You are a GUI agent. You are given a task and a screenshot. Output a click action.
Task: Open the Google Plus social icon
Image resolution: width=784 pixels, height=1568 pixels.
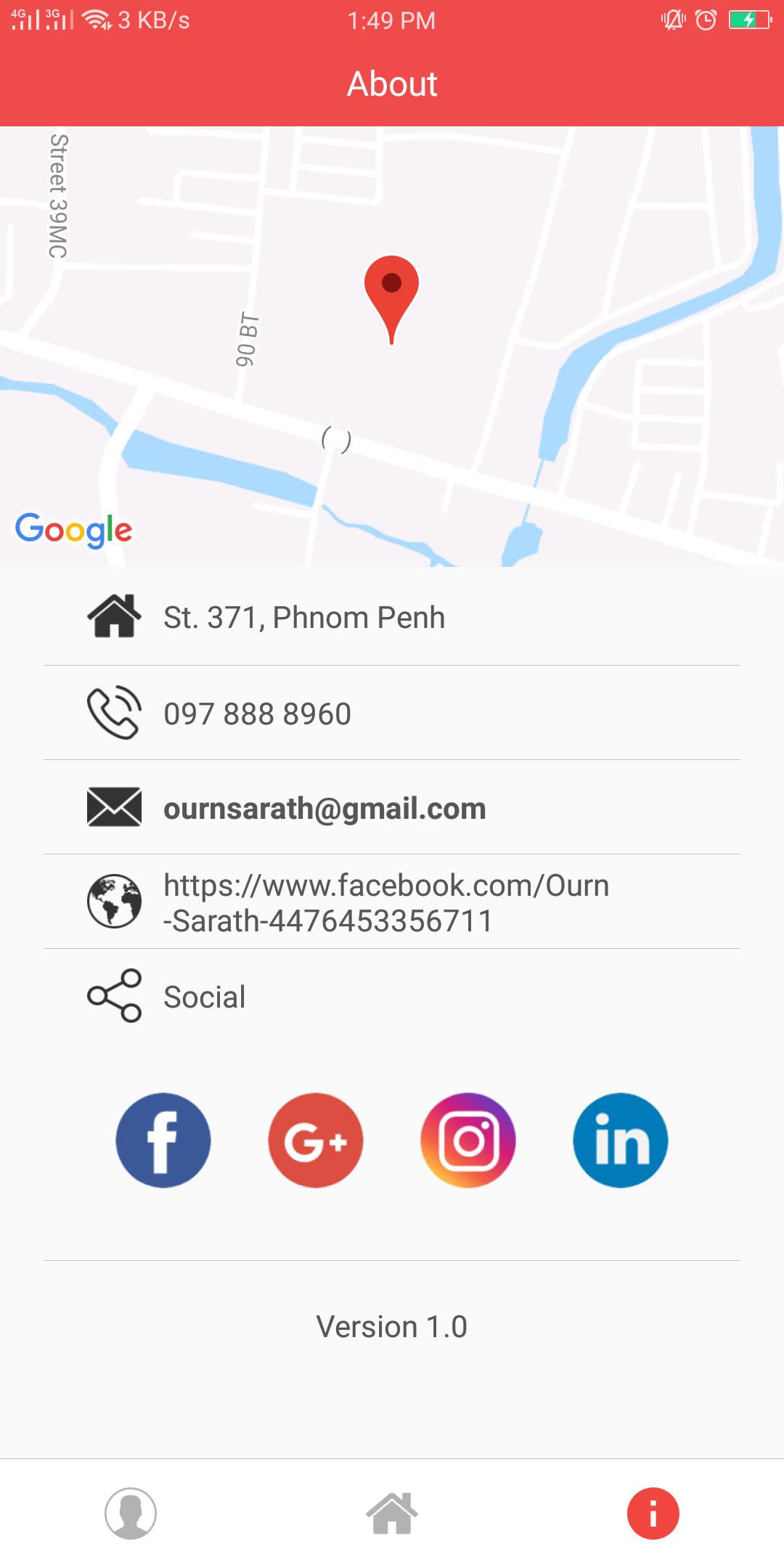(x=316, y=1140)
